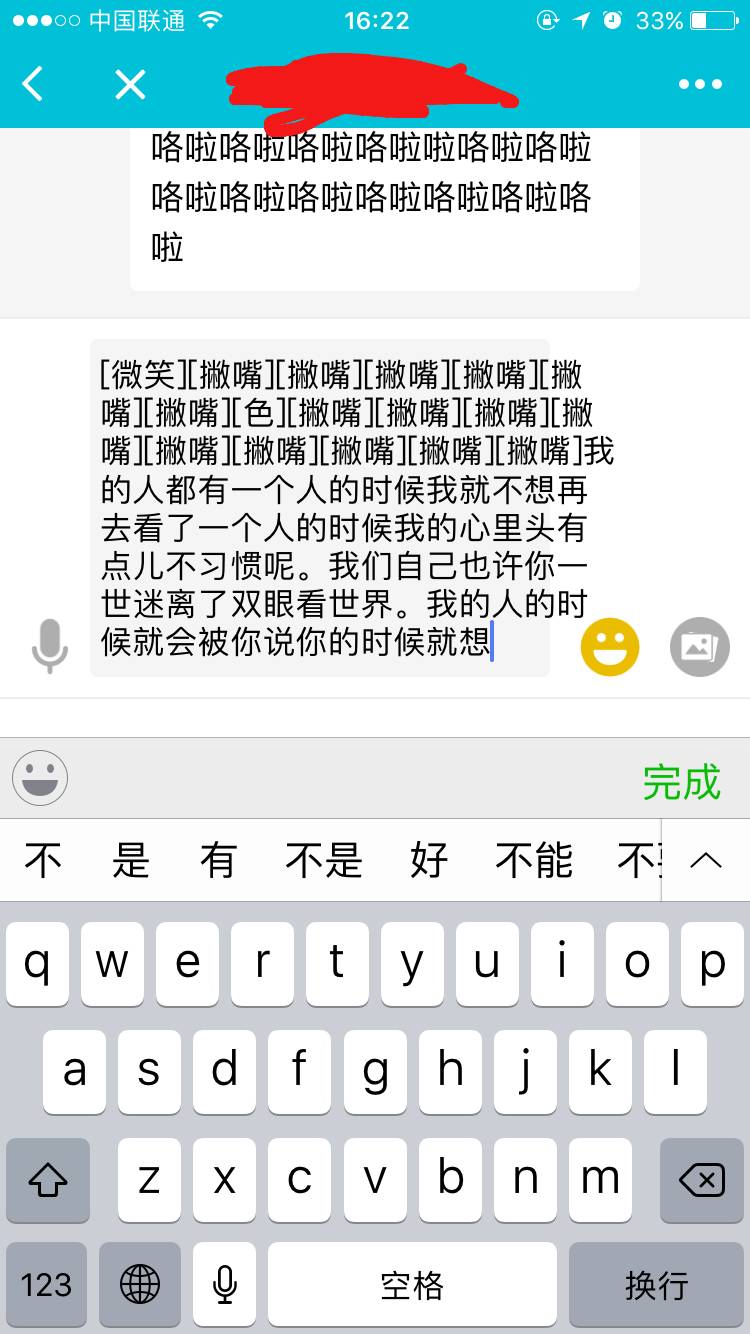This screenshot has width=750, height=1334.
Task: Open the image gallery attach icon
Action: 699,647
